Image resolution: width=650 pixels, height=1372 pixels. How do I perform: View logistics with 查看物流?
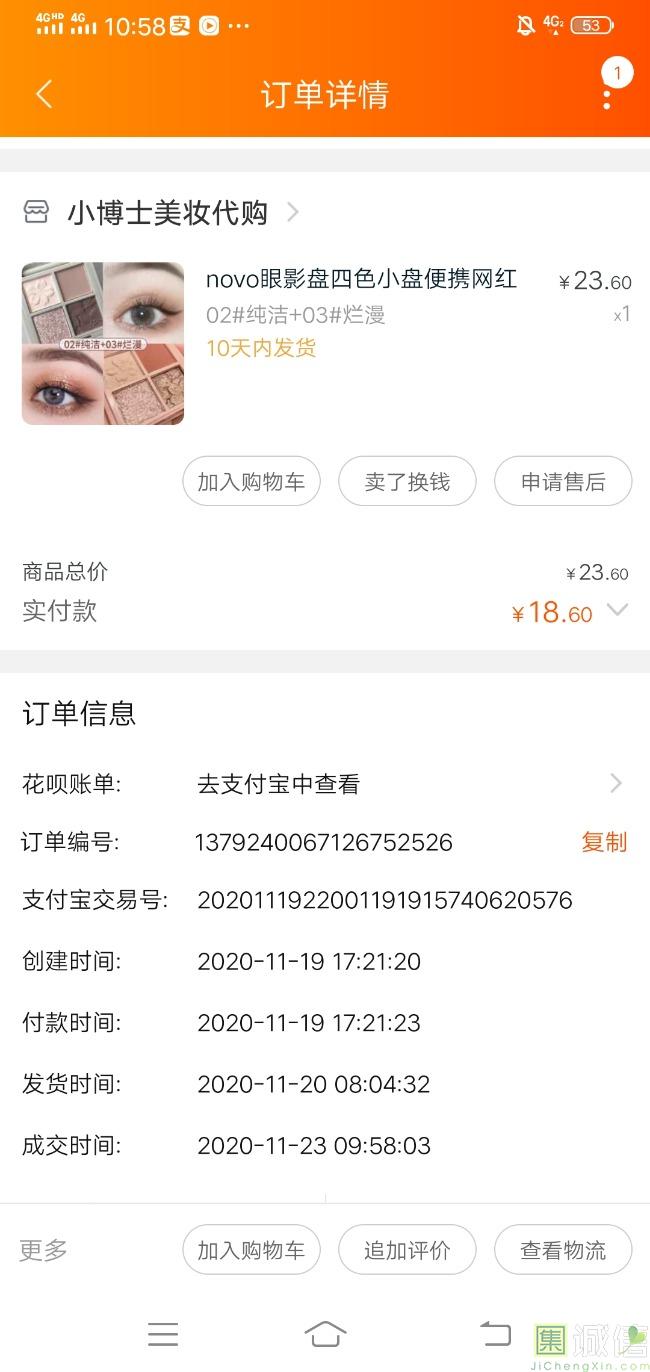[563, 1250]
